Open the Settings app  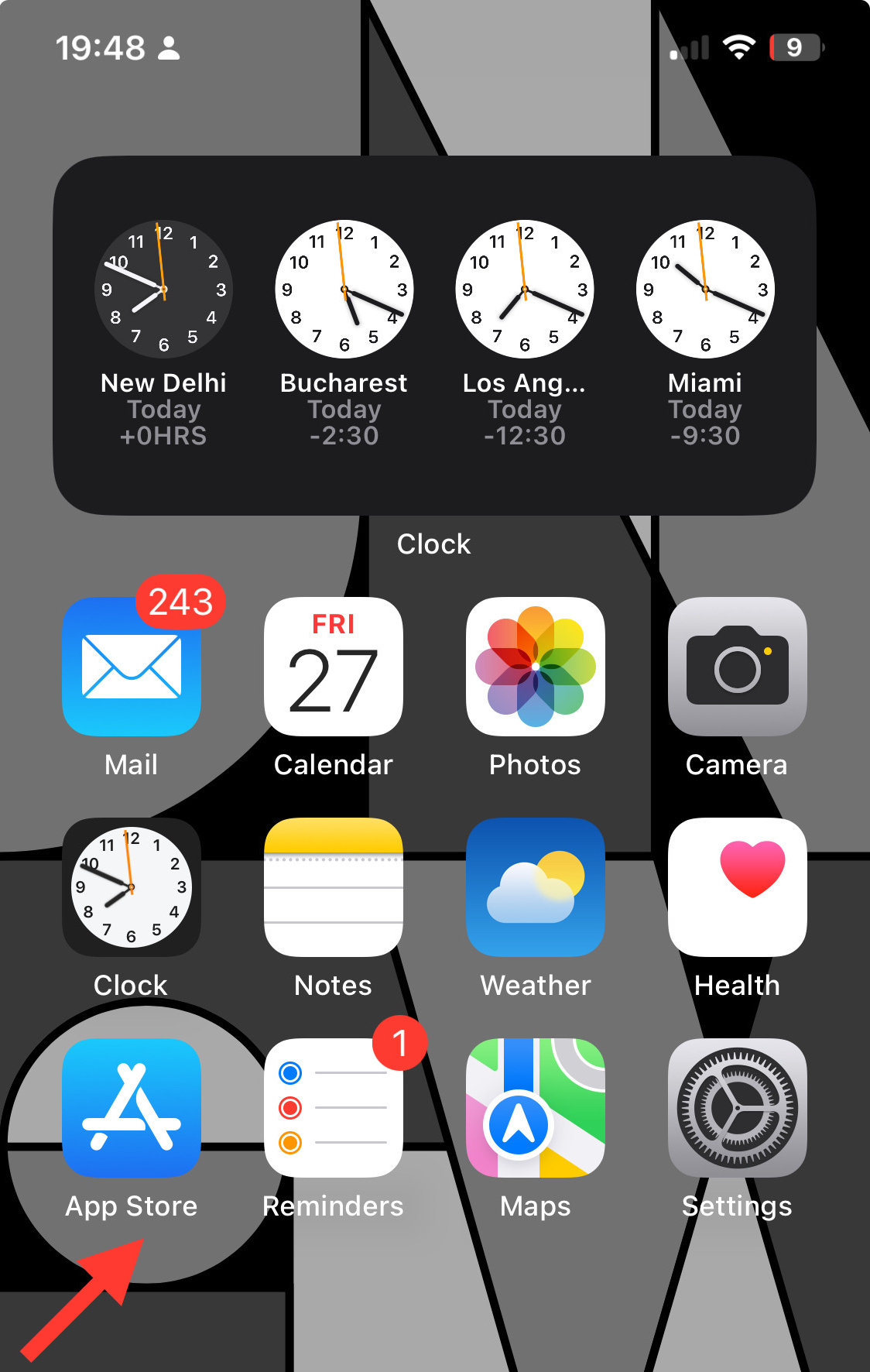[737, 1109]
